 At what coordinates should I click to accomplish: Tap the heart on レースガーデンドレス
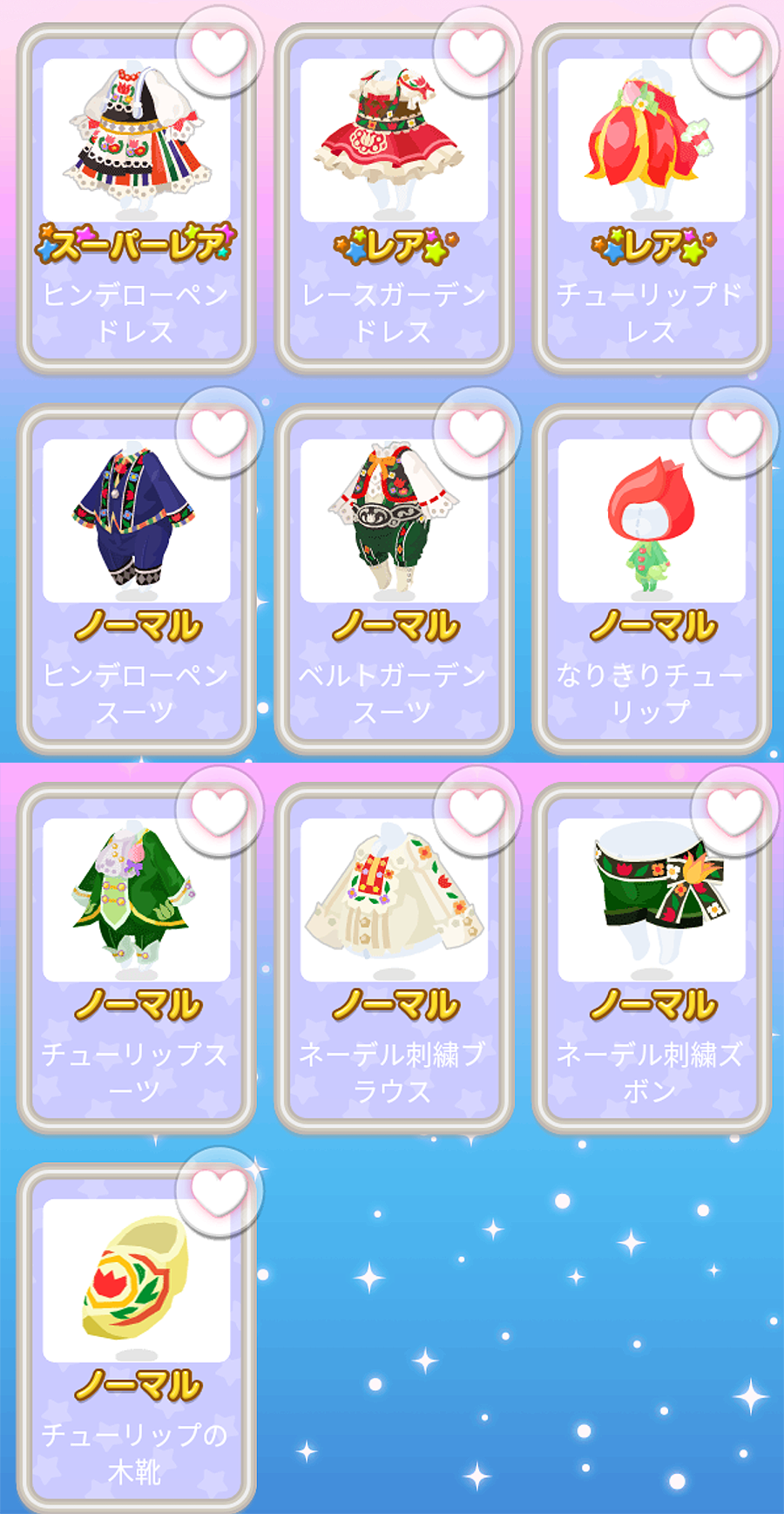tap(476, 51)
